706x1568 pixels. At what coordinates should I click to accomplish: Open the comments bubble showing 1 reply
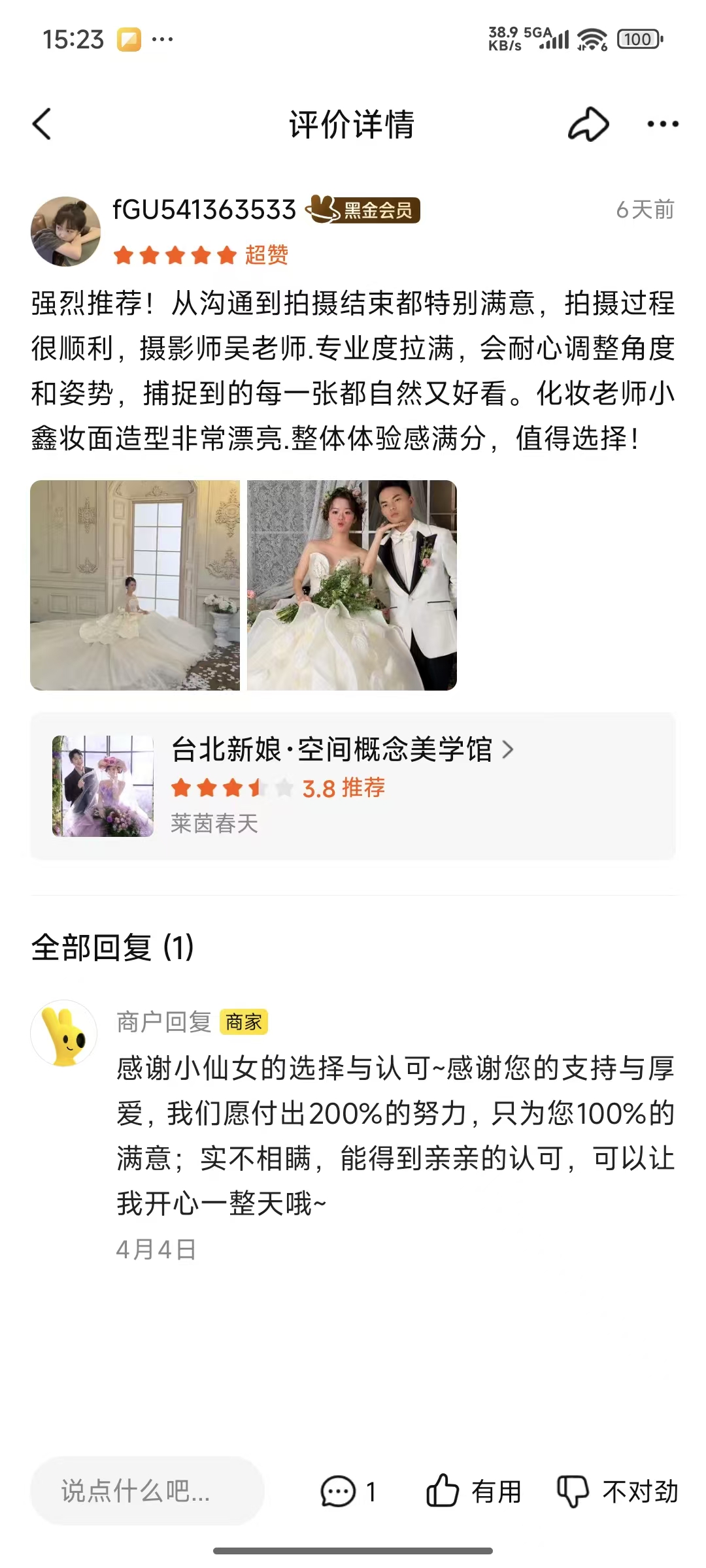pyautogui.click(x=348, y=1492)
